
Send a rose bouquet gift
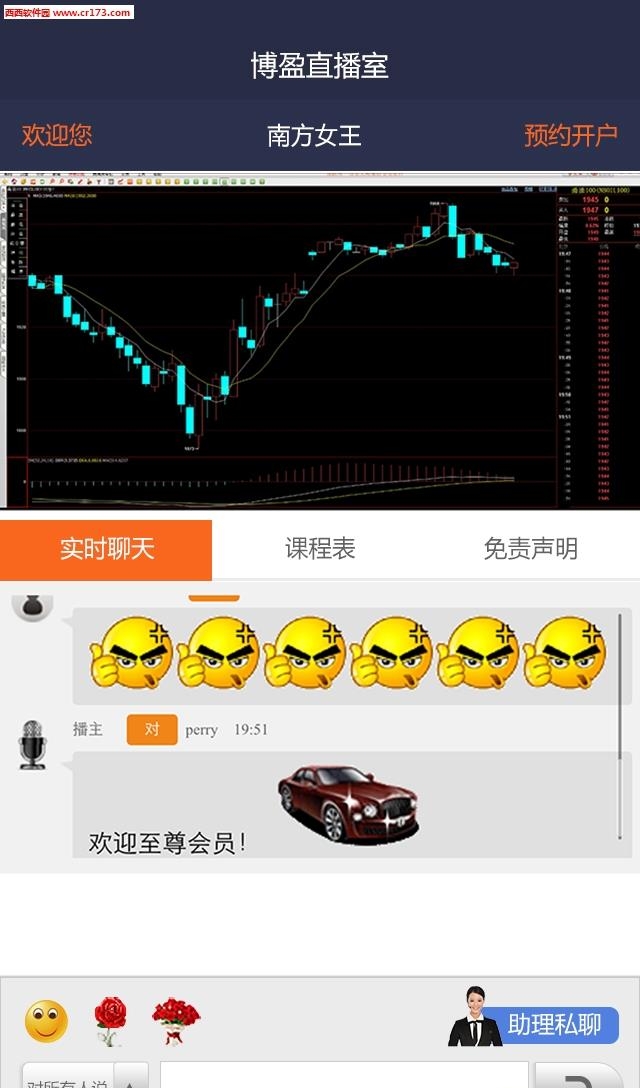click(x=176, y=1021)
